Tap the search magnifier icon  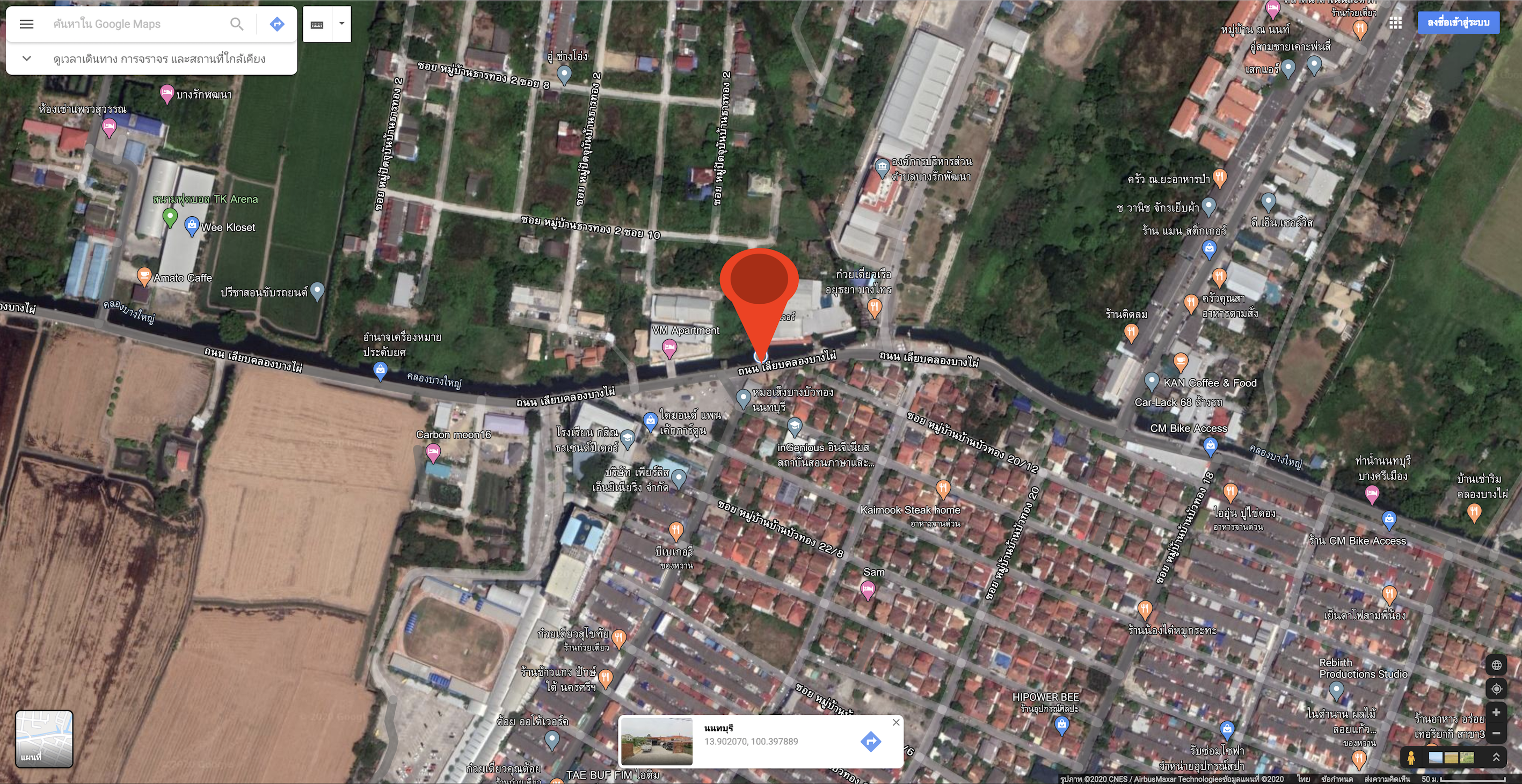point(236,24)
